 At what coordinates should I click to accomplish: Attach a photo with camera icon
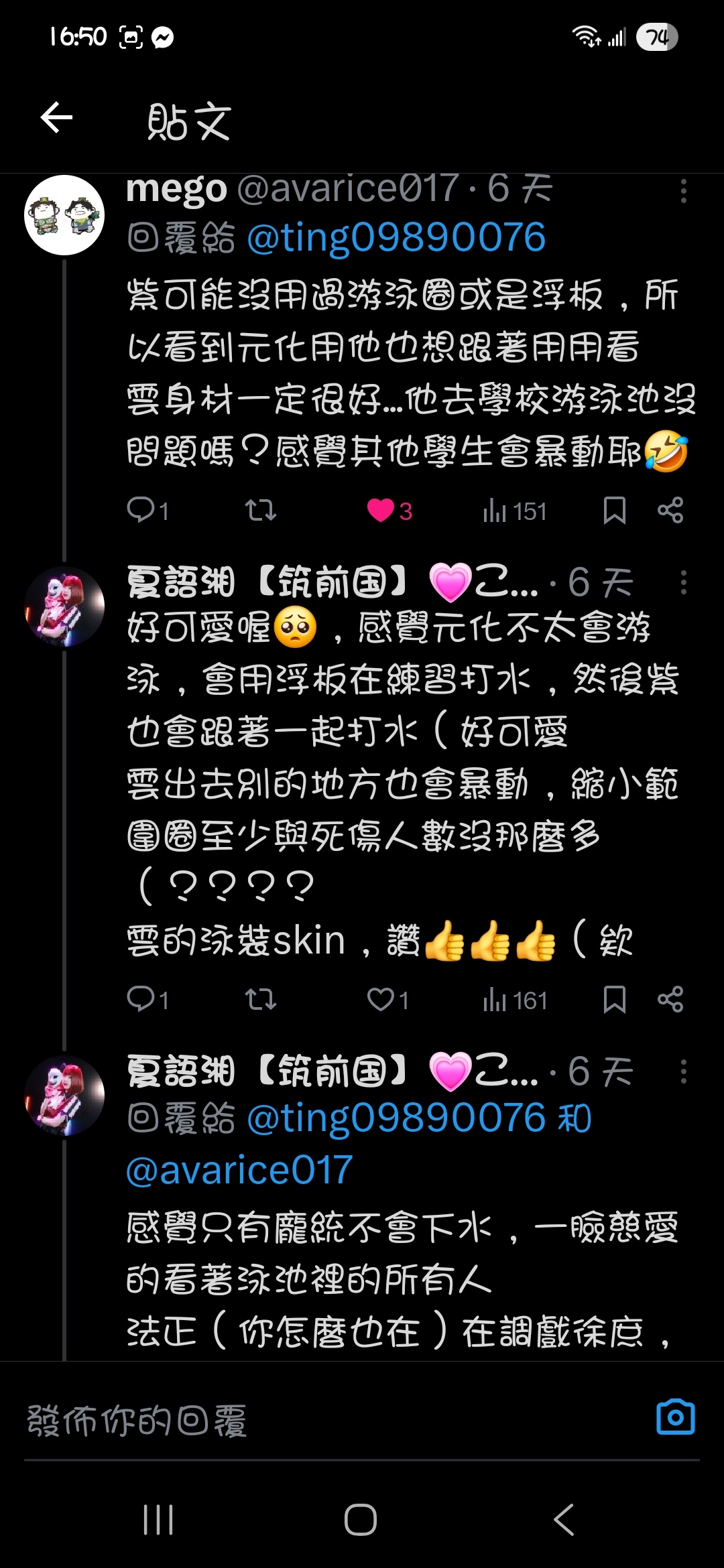675,1418
